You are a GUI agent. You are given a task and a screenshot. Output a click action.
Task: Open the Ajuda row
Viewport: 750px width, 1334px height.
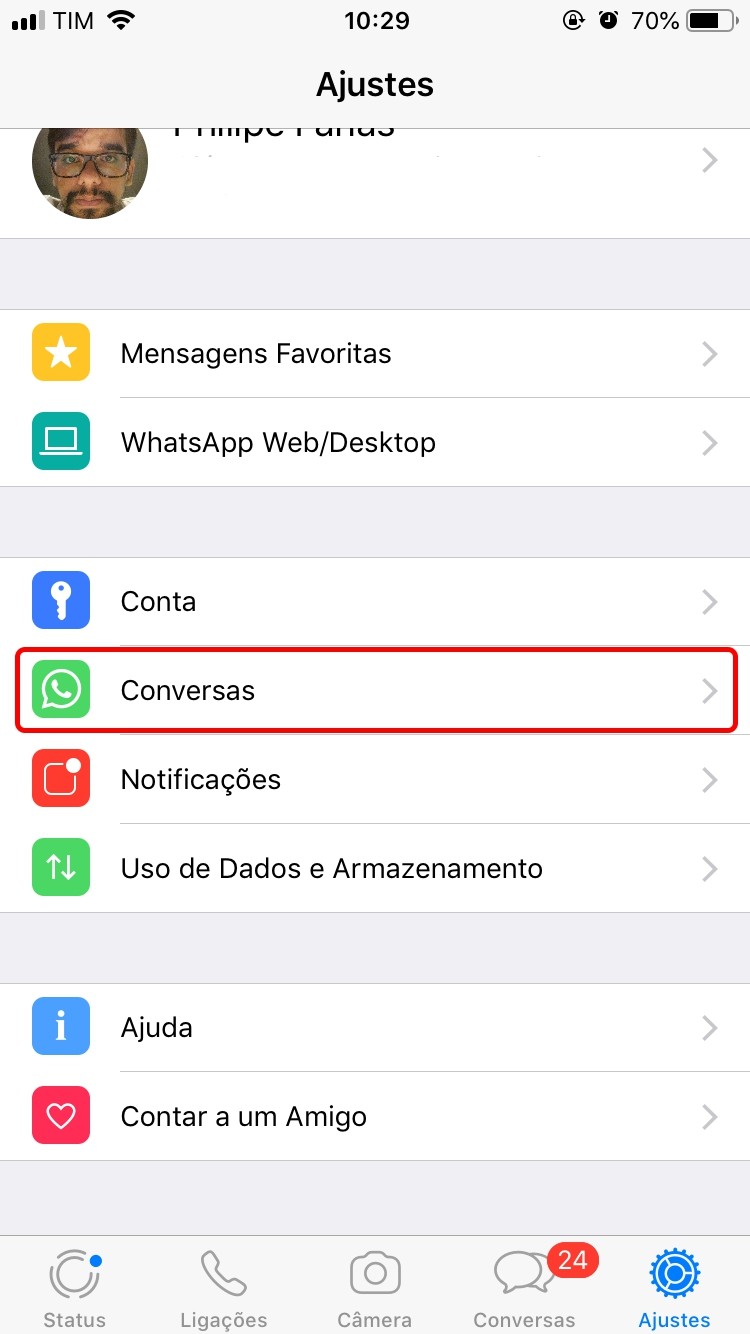pyautogui.click(x=375, y=1027)
